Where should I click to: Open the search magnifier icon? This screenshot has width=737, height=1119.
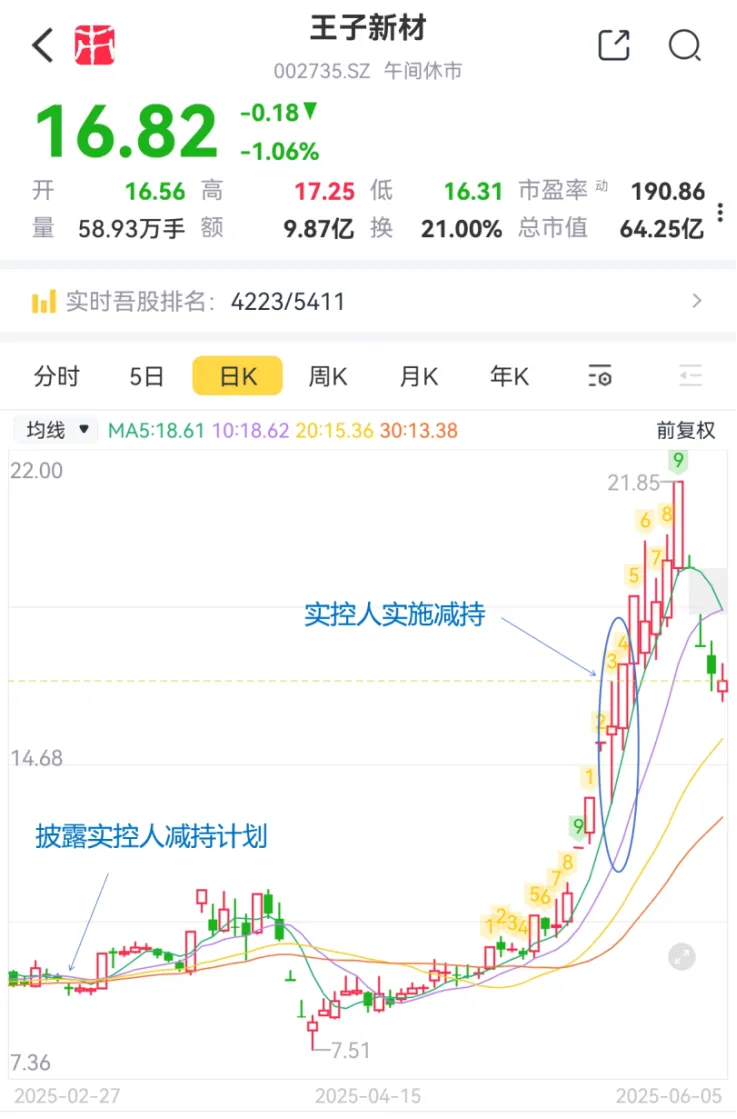684,45
